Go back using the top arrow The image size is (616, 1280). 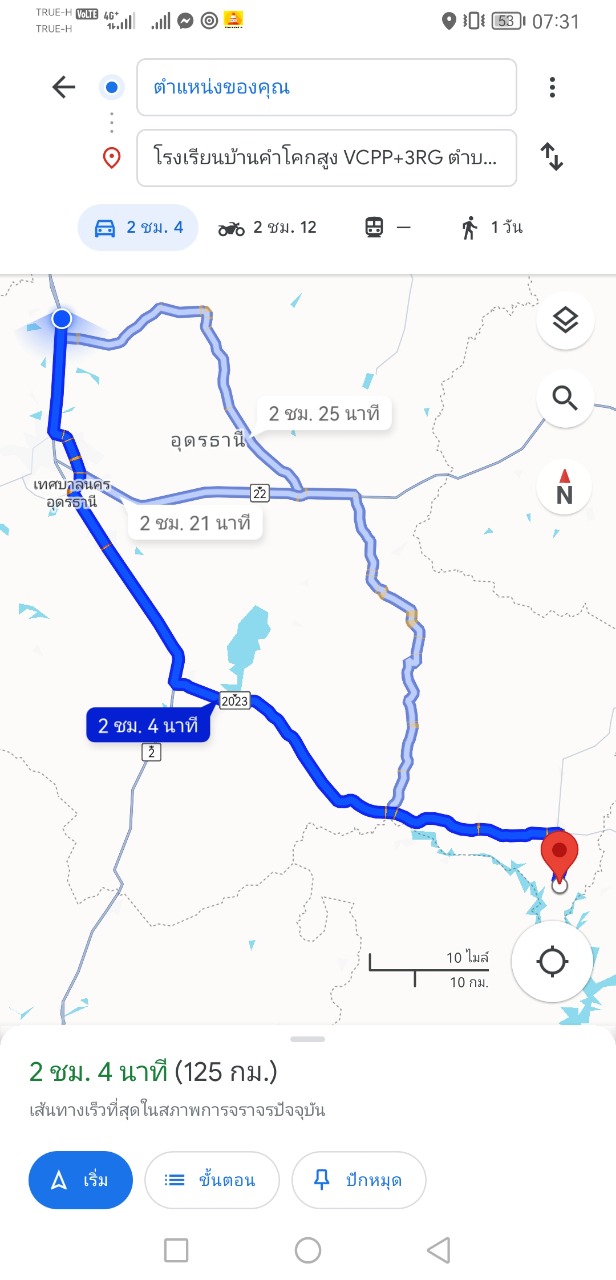pyautogui.click(x=64, y=88)
